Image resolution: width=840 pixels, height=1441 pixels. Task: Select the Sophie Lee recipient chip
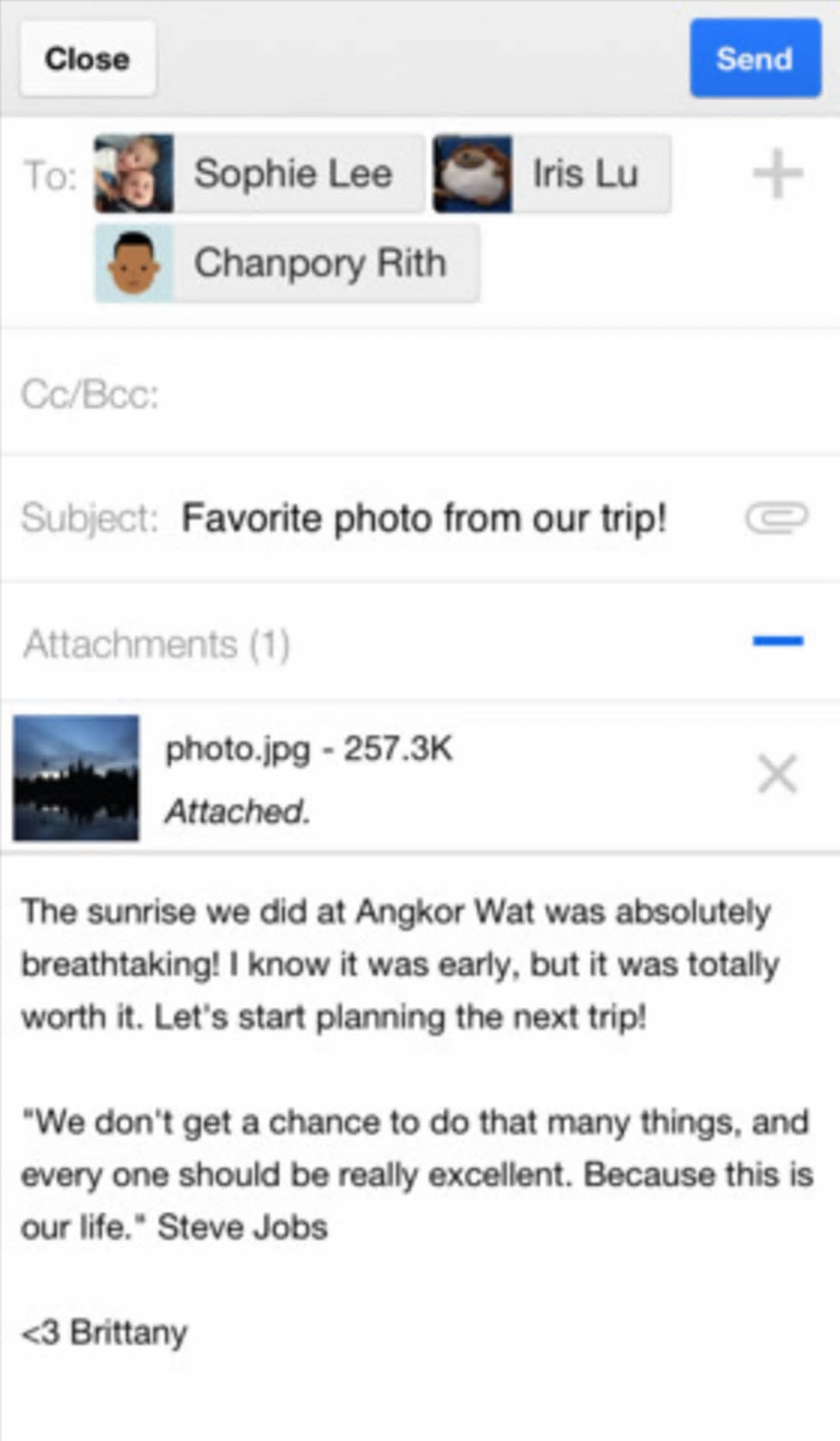[x=259, y=174]
